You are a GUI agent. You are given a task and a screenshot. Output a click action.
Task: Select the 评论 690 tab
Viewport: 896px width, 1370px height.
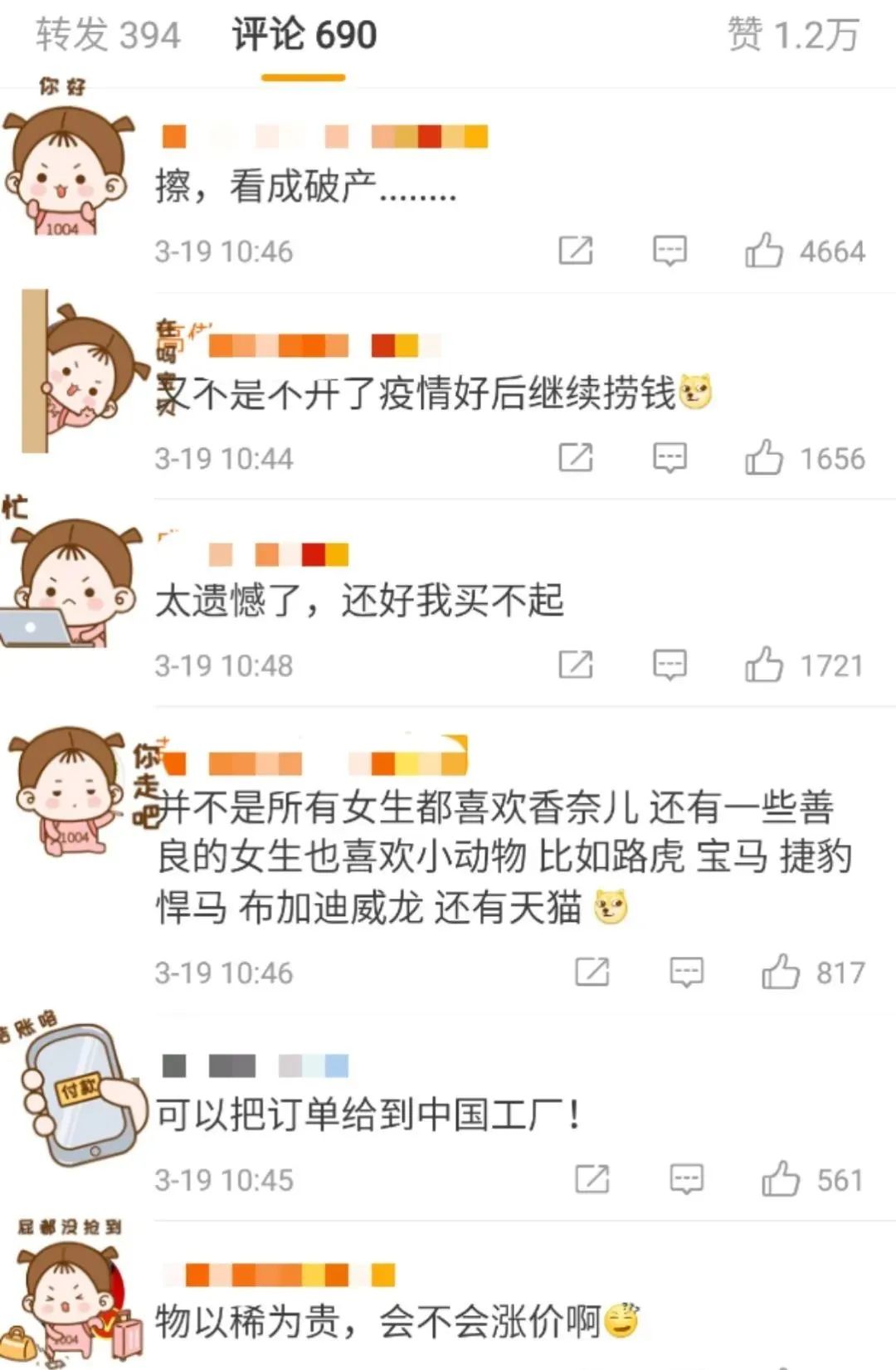click(x=304, y=35)
